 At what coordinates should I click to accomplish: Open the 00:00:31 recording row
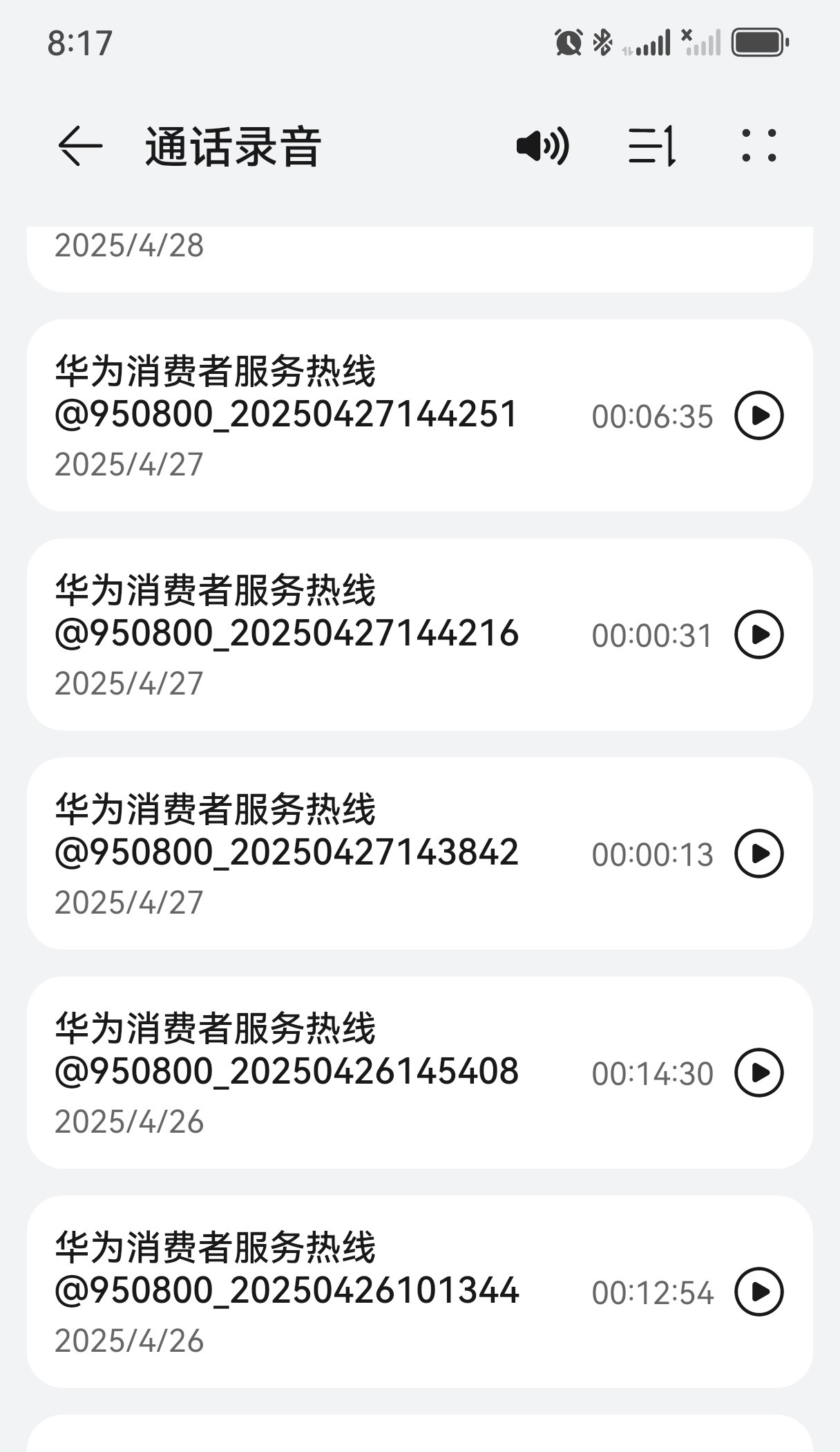[420, 634]
